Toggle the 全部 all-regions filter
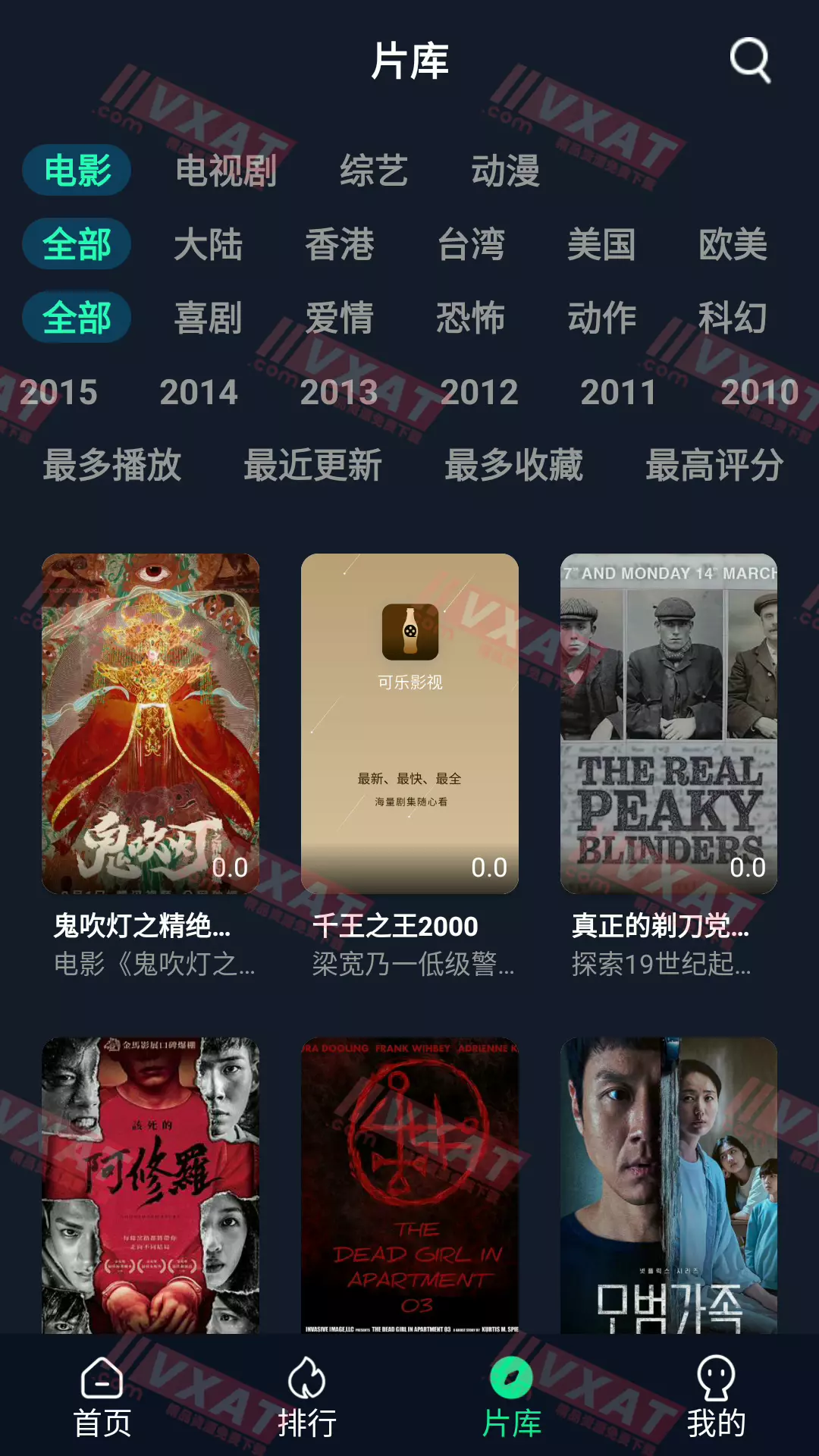 tap(75, 243)
